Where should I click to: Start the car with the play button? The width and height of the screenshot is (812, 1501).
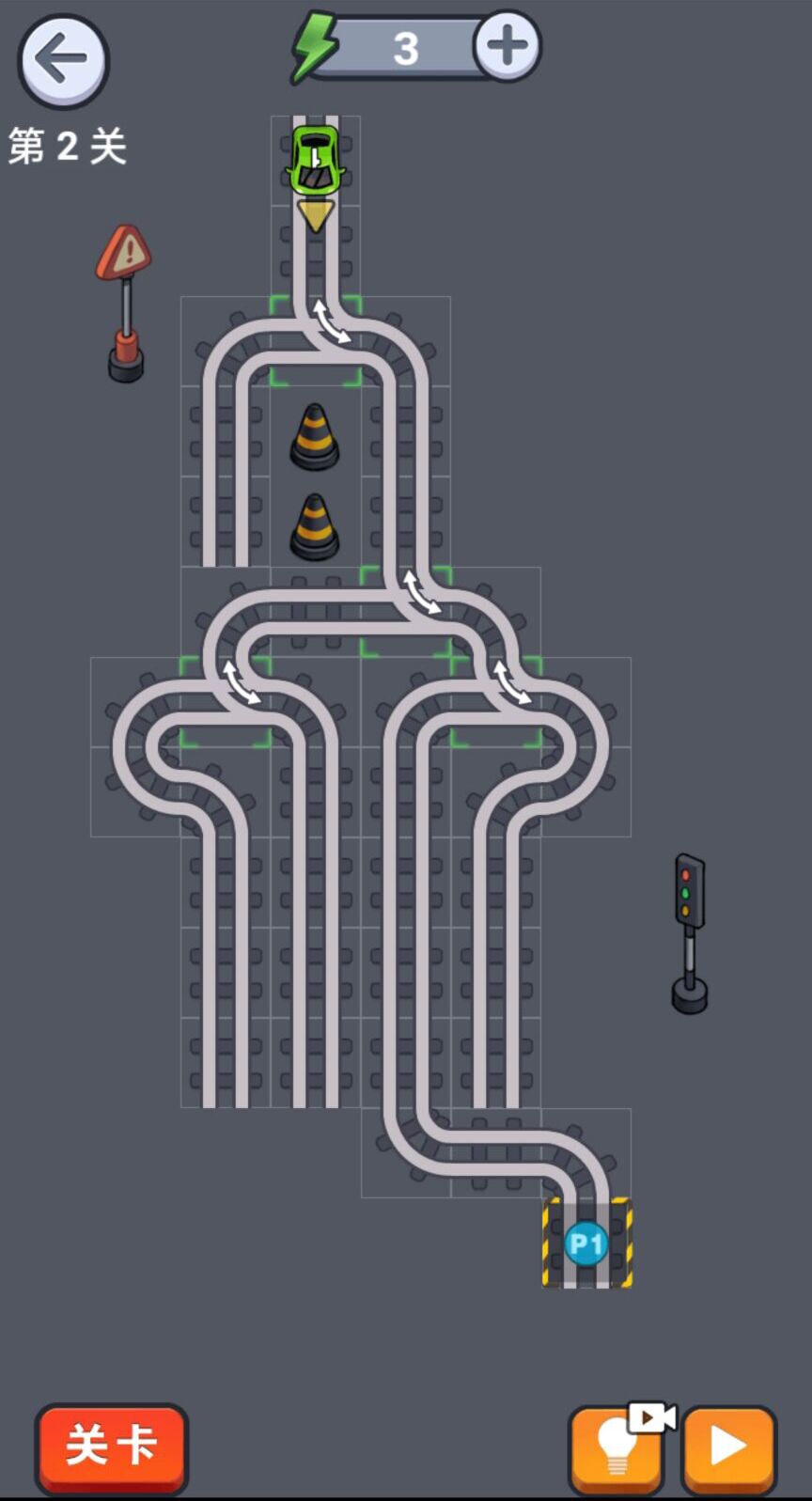coord(728,1447)
